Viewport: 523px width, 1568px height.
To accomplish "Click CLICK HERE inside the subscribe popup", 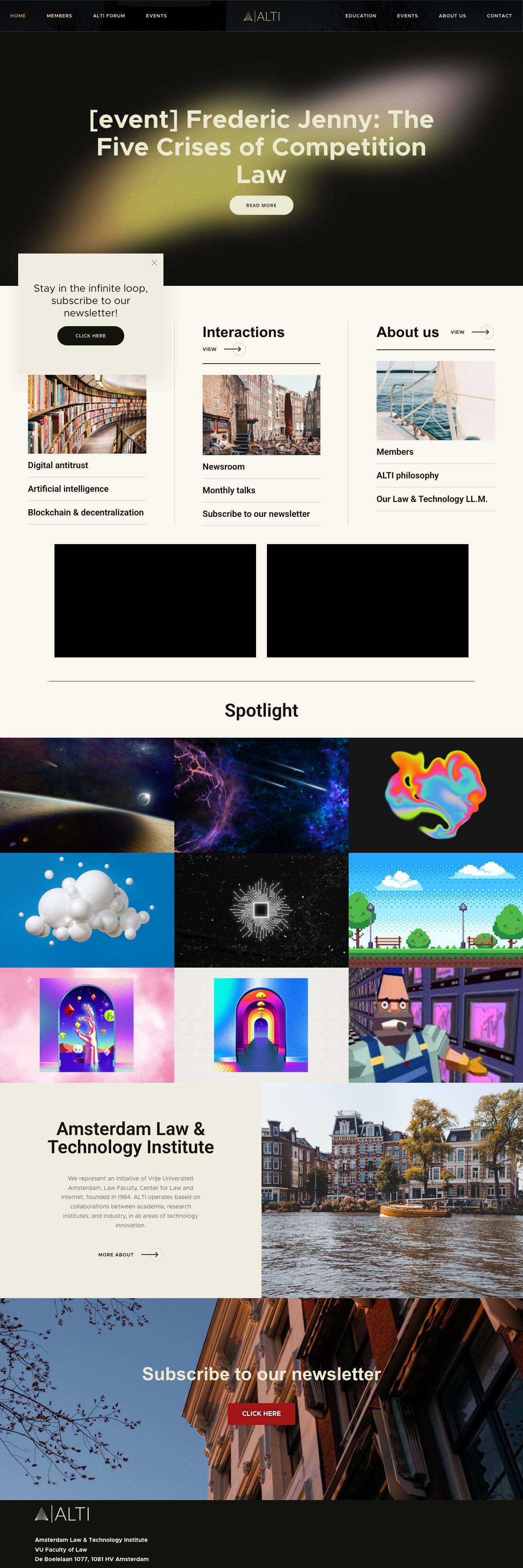I will click(x=90, y=335).
